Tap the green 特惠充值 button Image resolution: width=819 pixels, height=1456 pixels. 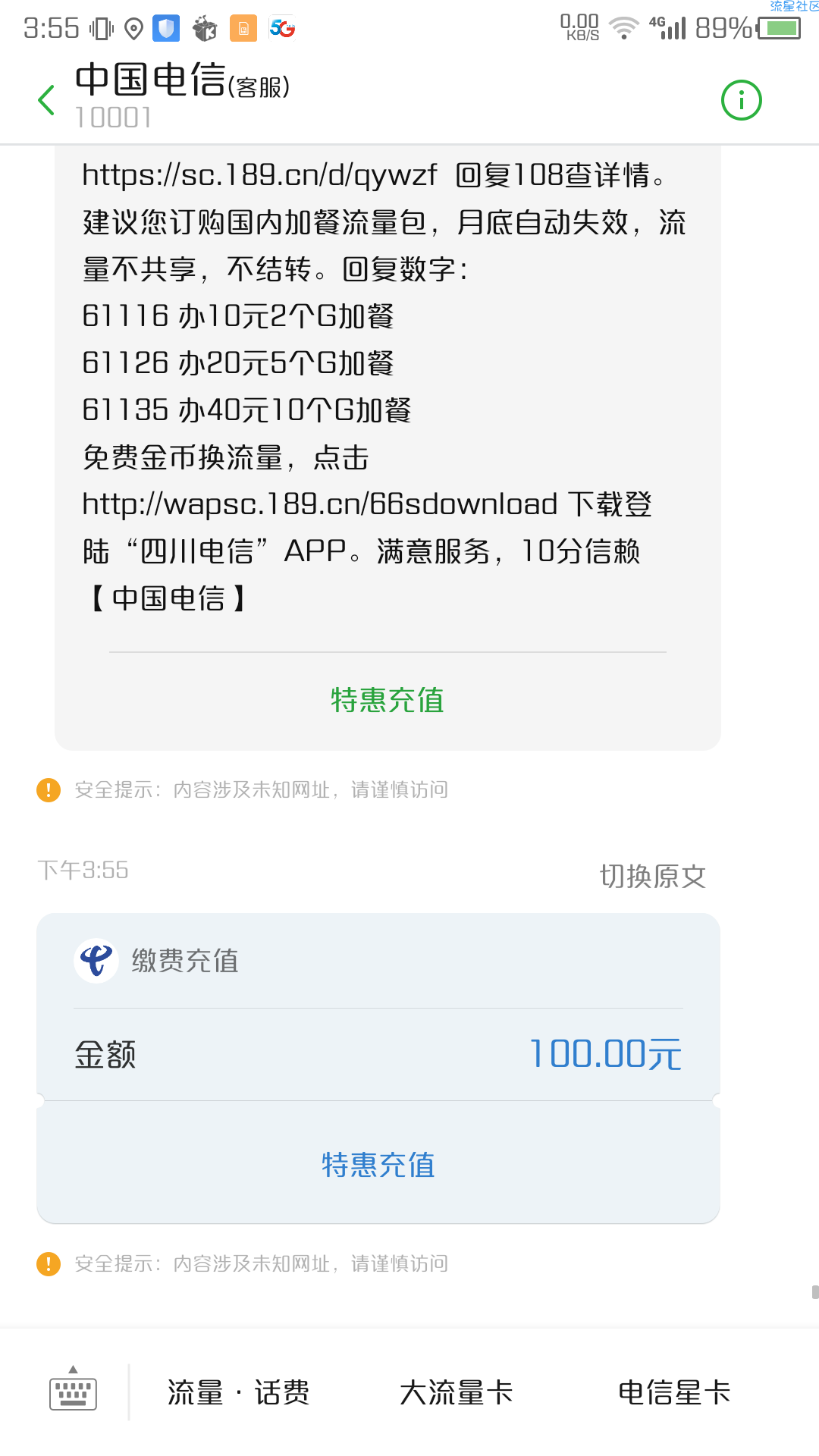387,700
